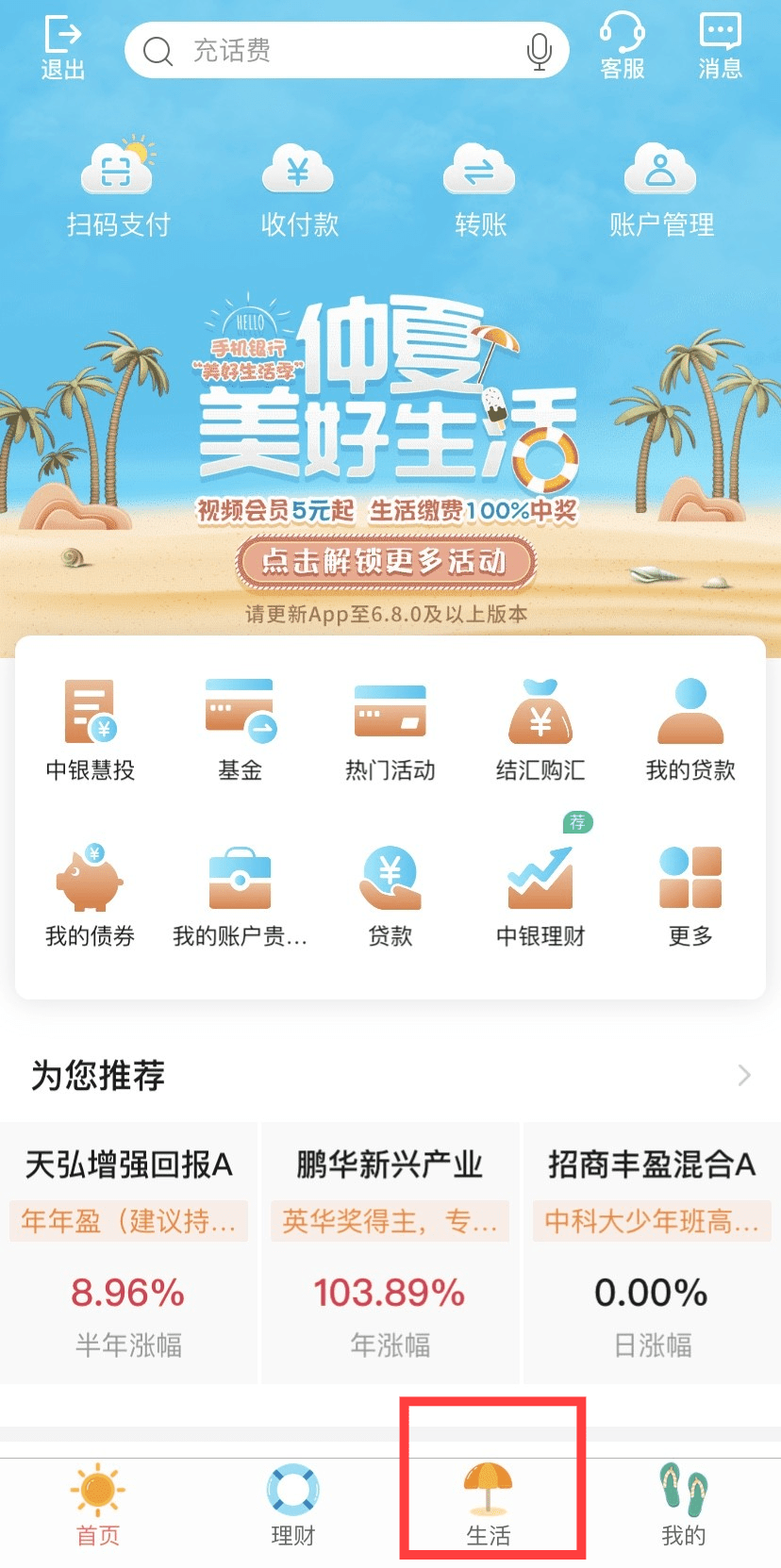
Task: Select 转账 transfer
Action: tap(480, 189)
